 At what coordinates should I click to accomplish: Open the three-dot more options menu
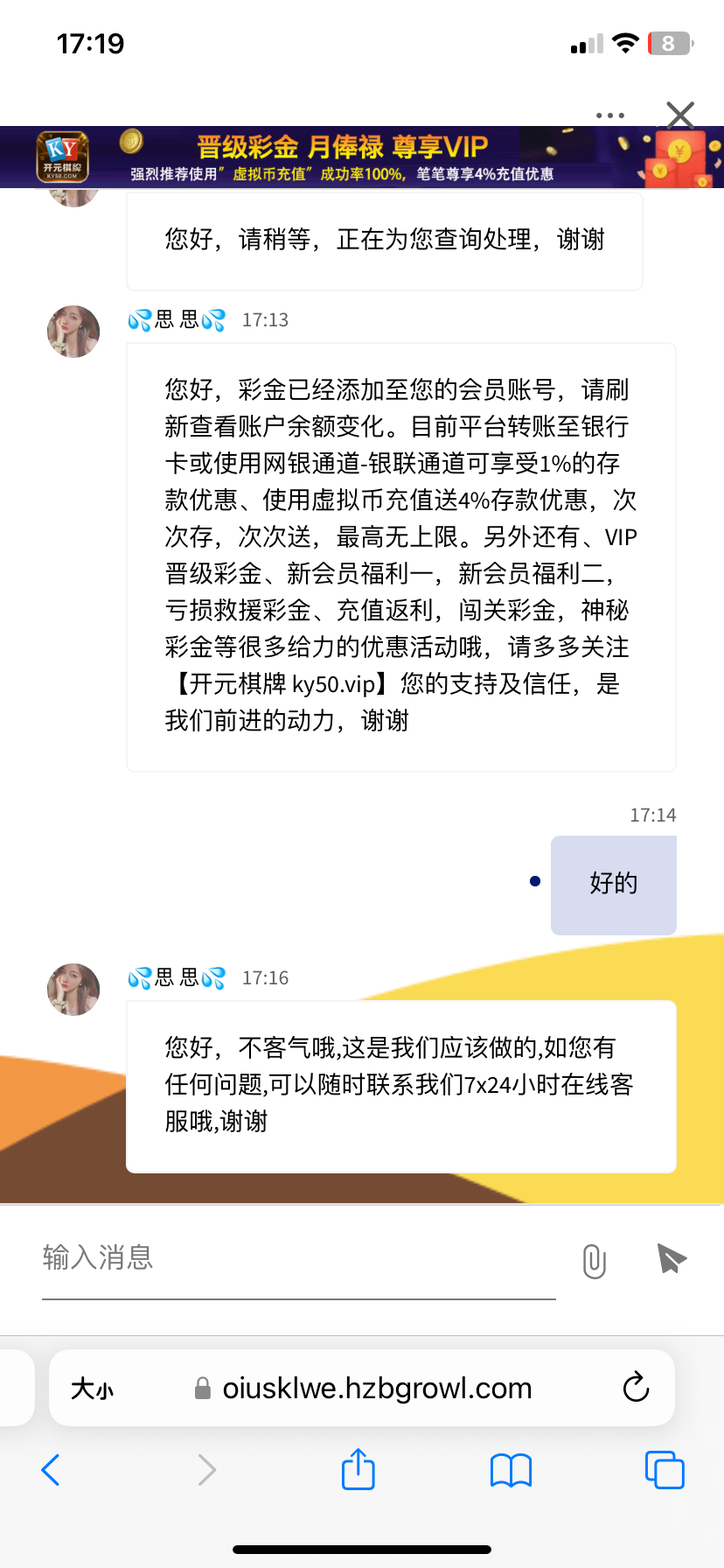pos(609,115)
